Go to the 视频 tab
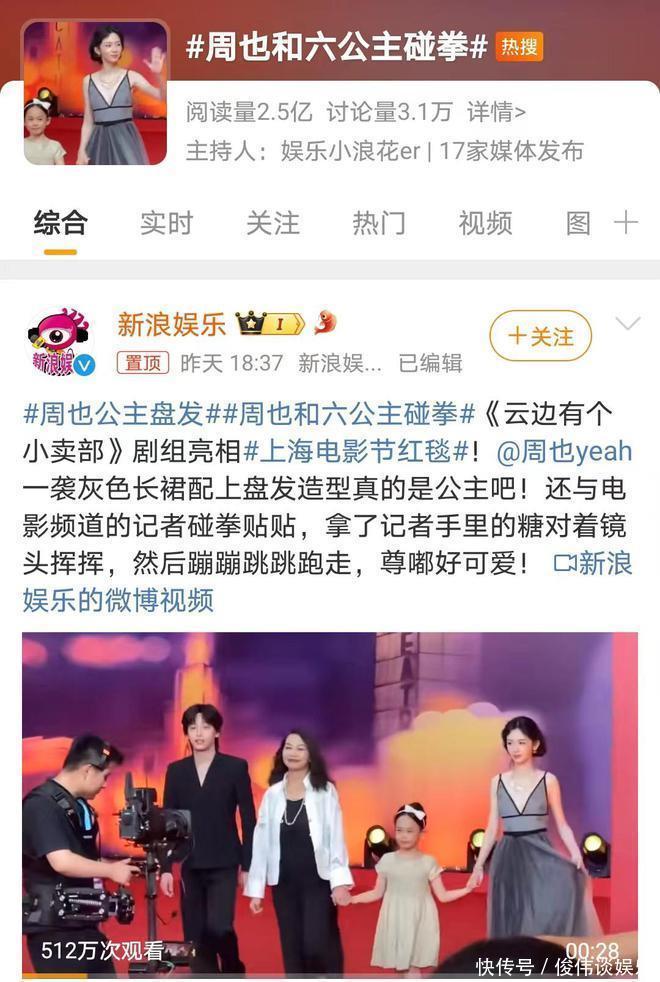This screenshot has width=660, height=982. 485,223
